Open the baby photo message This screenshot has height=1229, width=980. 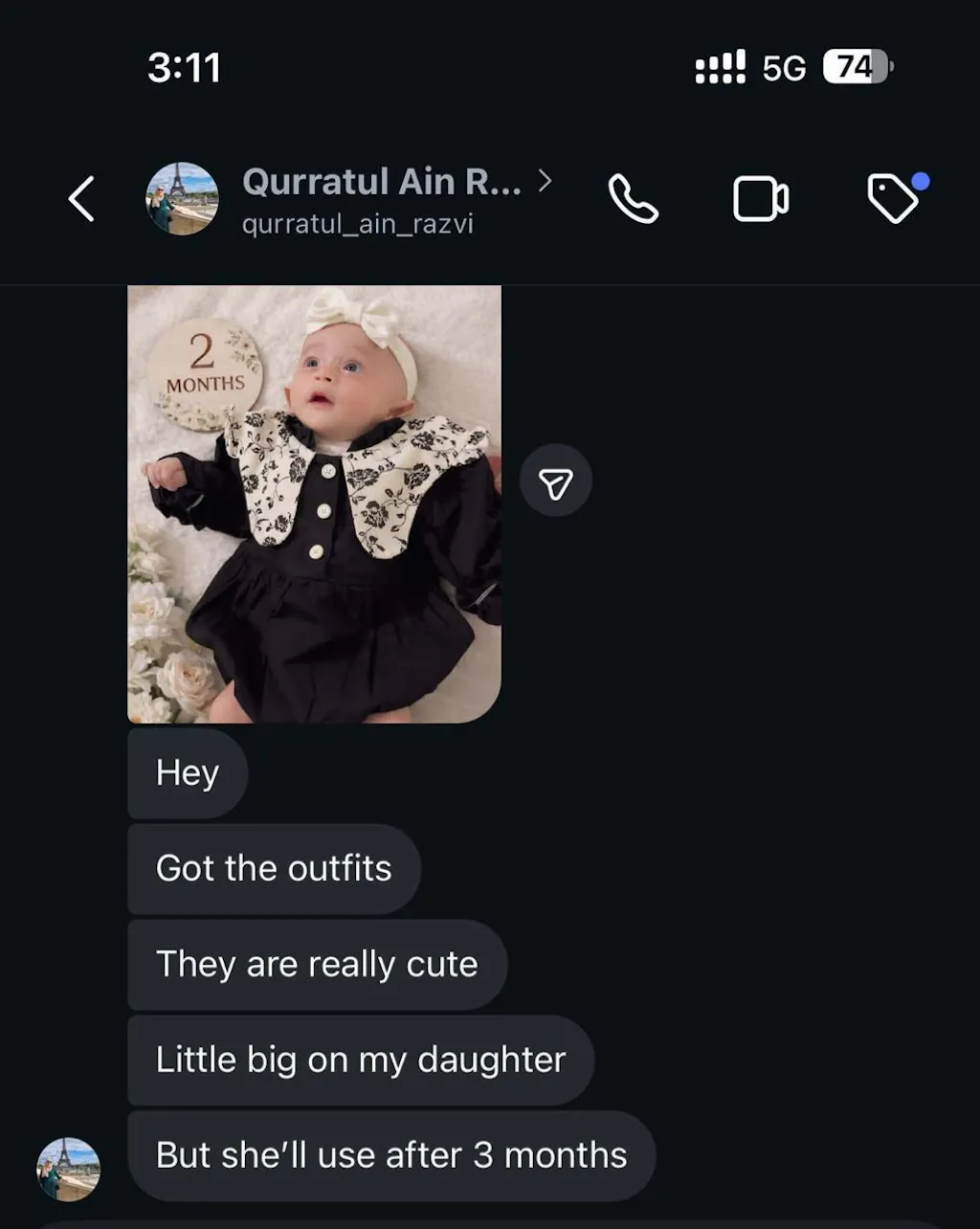tap(314, 503)
